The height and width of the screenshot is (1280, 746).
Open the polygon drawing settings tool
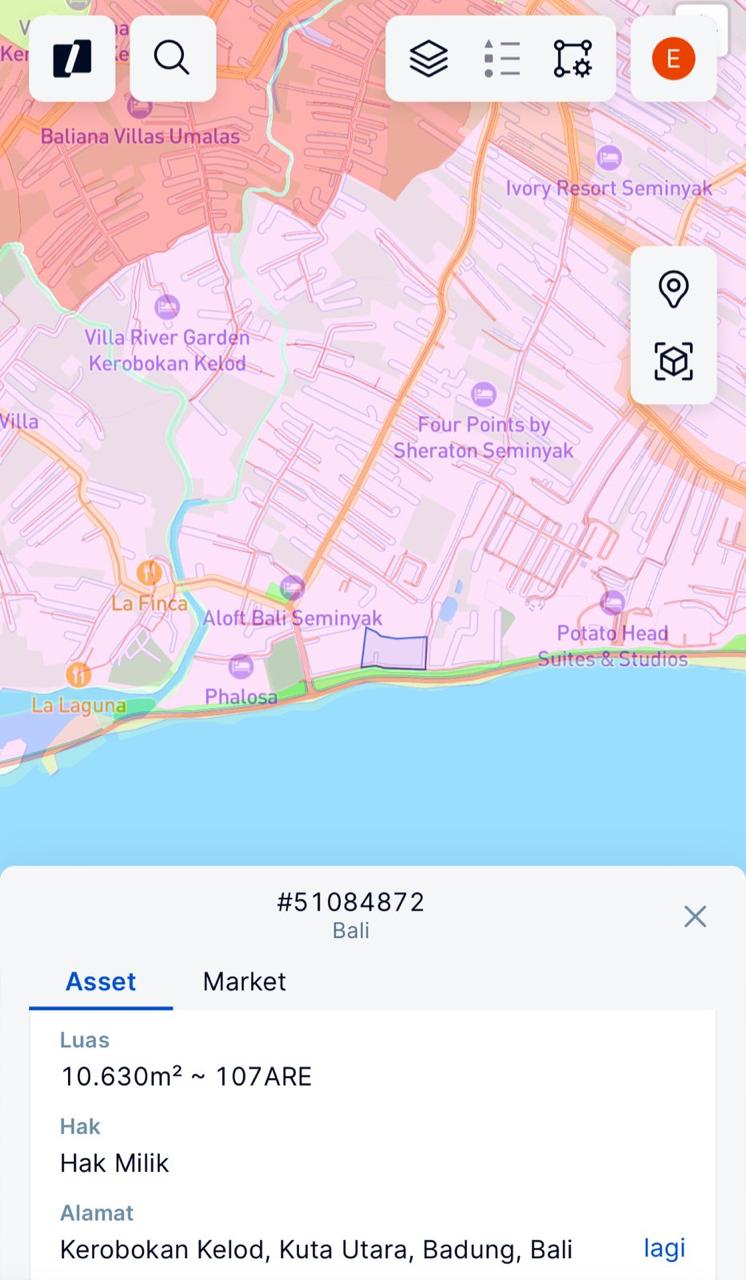572,58
